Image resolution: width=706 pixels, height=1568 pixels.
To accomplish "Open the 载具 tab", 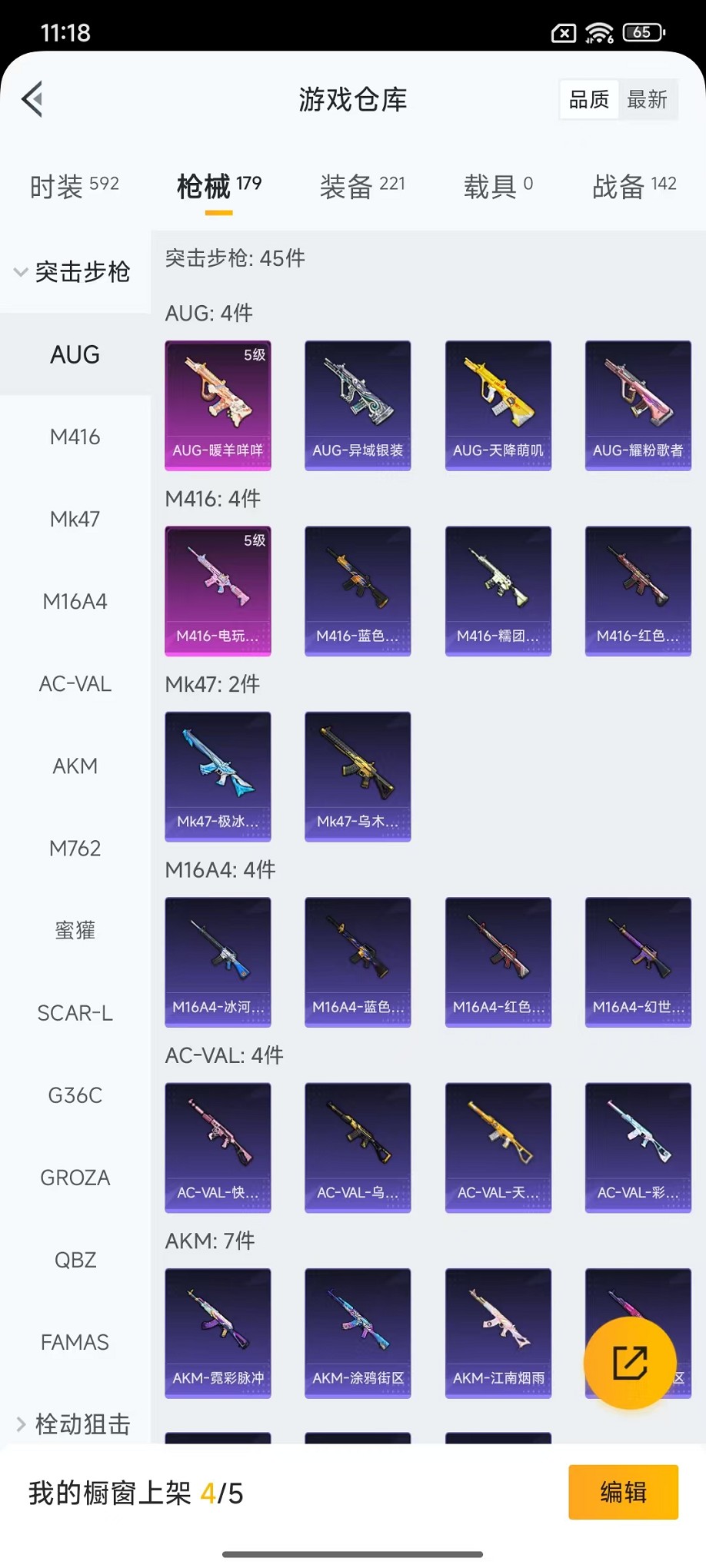I will click(498, 186).
